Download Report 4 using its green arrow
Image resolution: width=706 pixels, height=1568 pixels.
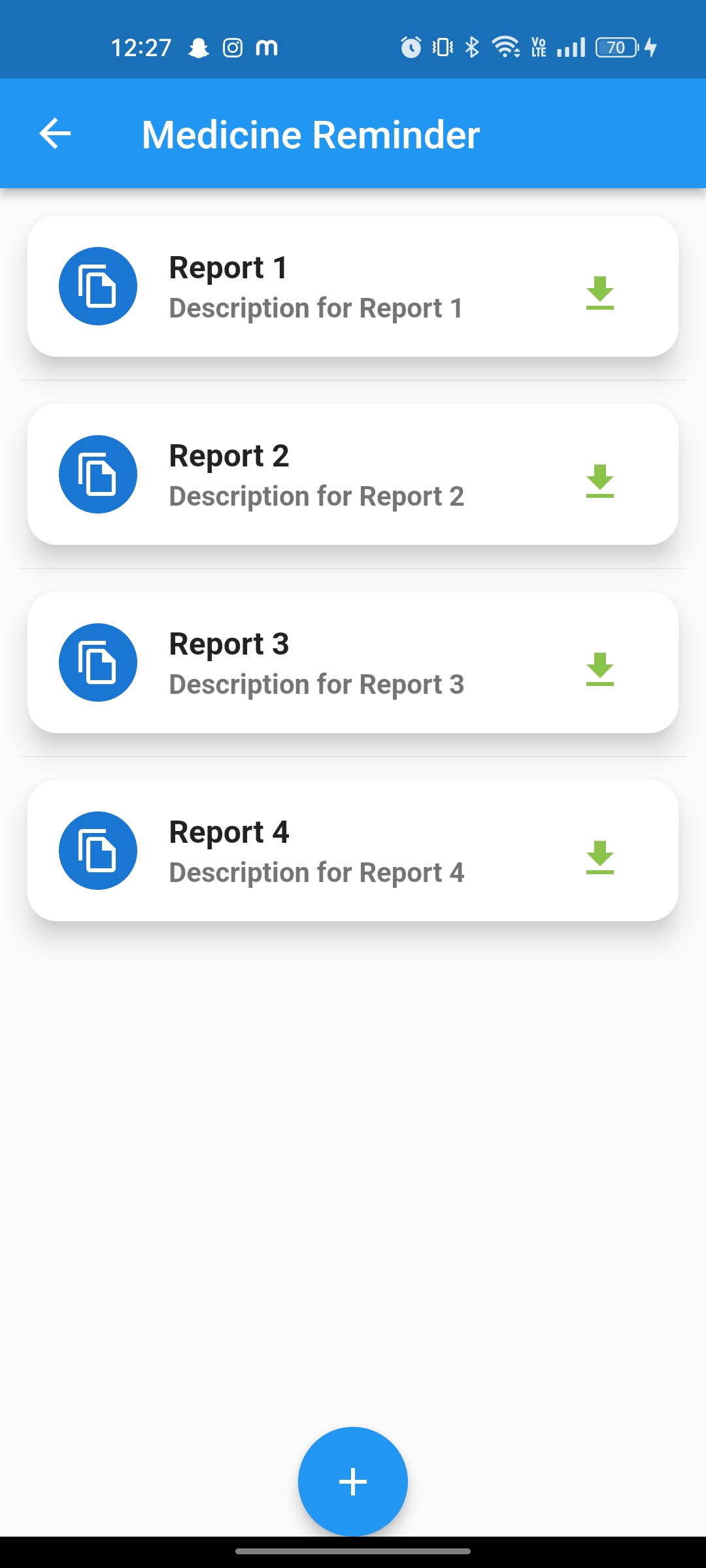(601, 858)
